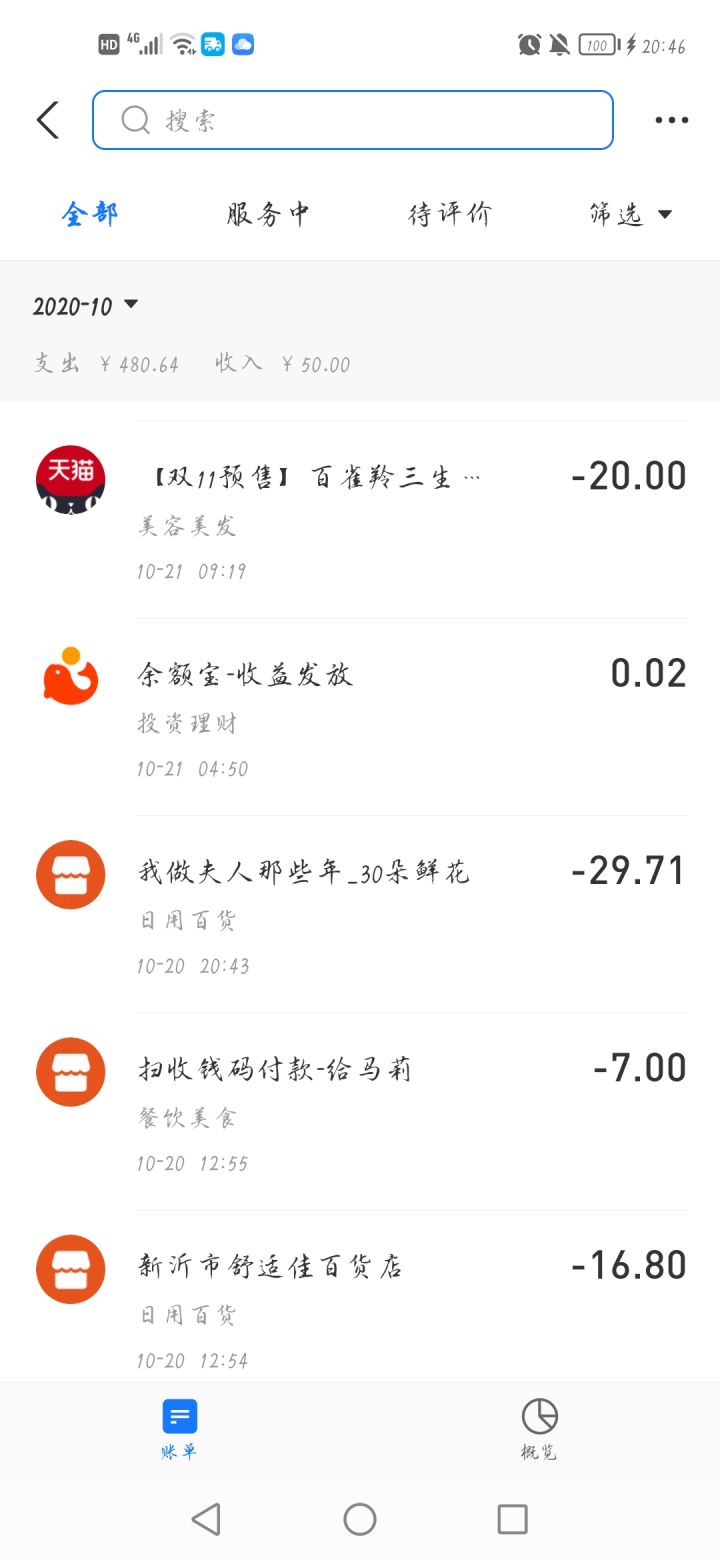This screenshot has width=720, height=1560.
Task: View the 扫收钱码付款-给马莉 payment
Action: point(360,1110)
